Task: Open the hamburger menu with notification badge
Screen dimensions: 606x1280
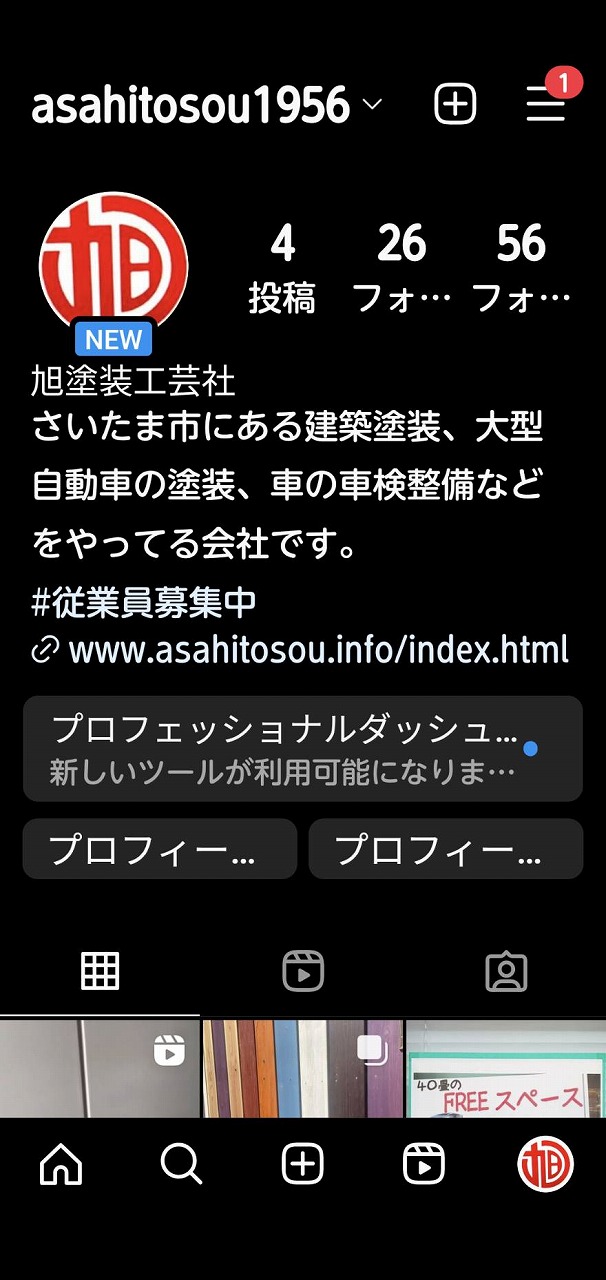Action: 548,102
